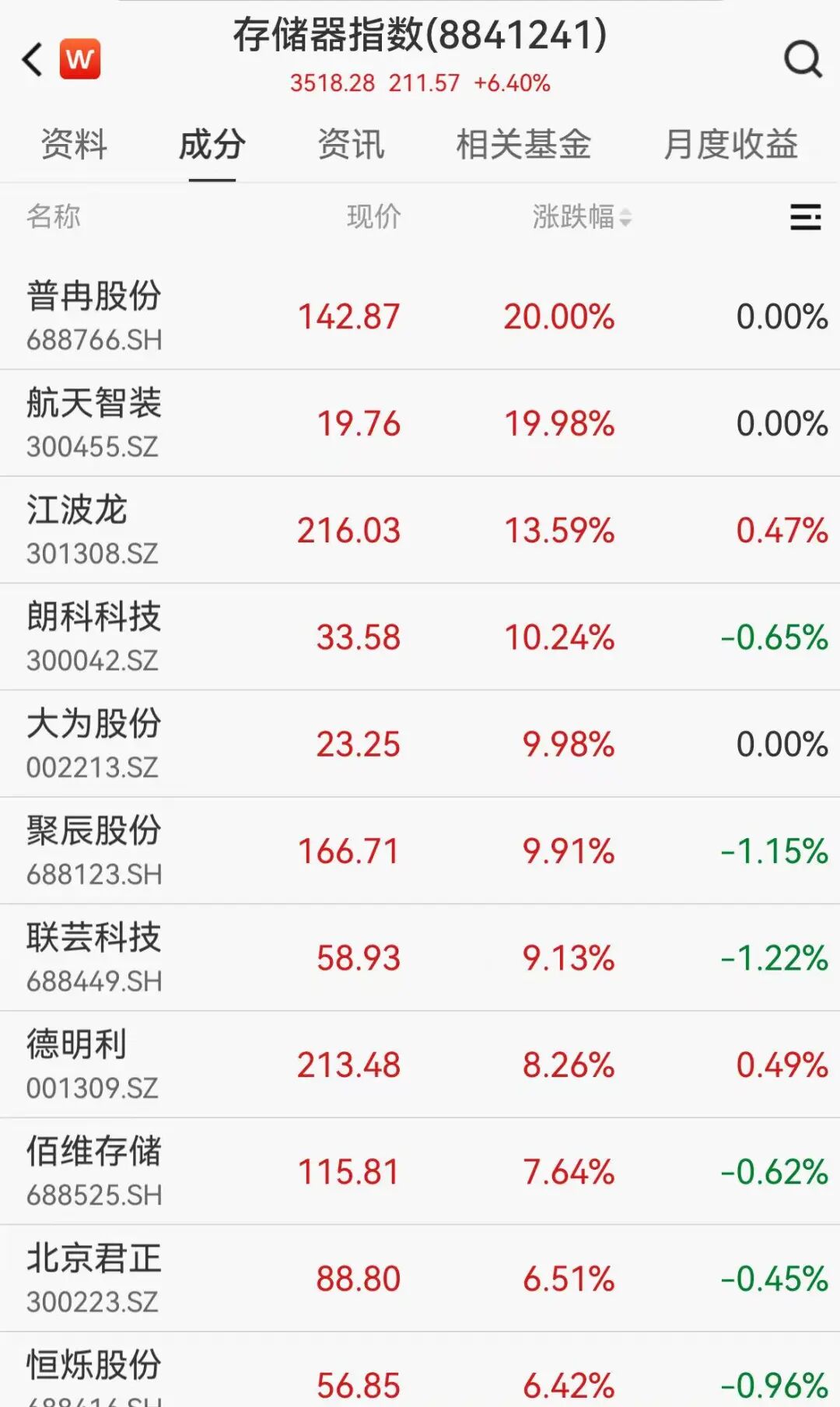Sort the list by 涨跌幅
This screenshot has width=840, height=1407.
(581, 217)
